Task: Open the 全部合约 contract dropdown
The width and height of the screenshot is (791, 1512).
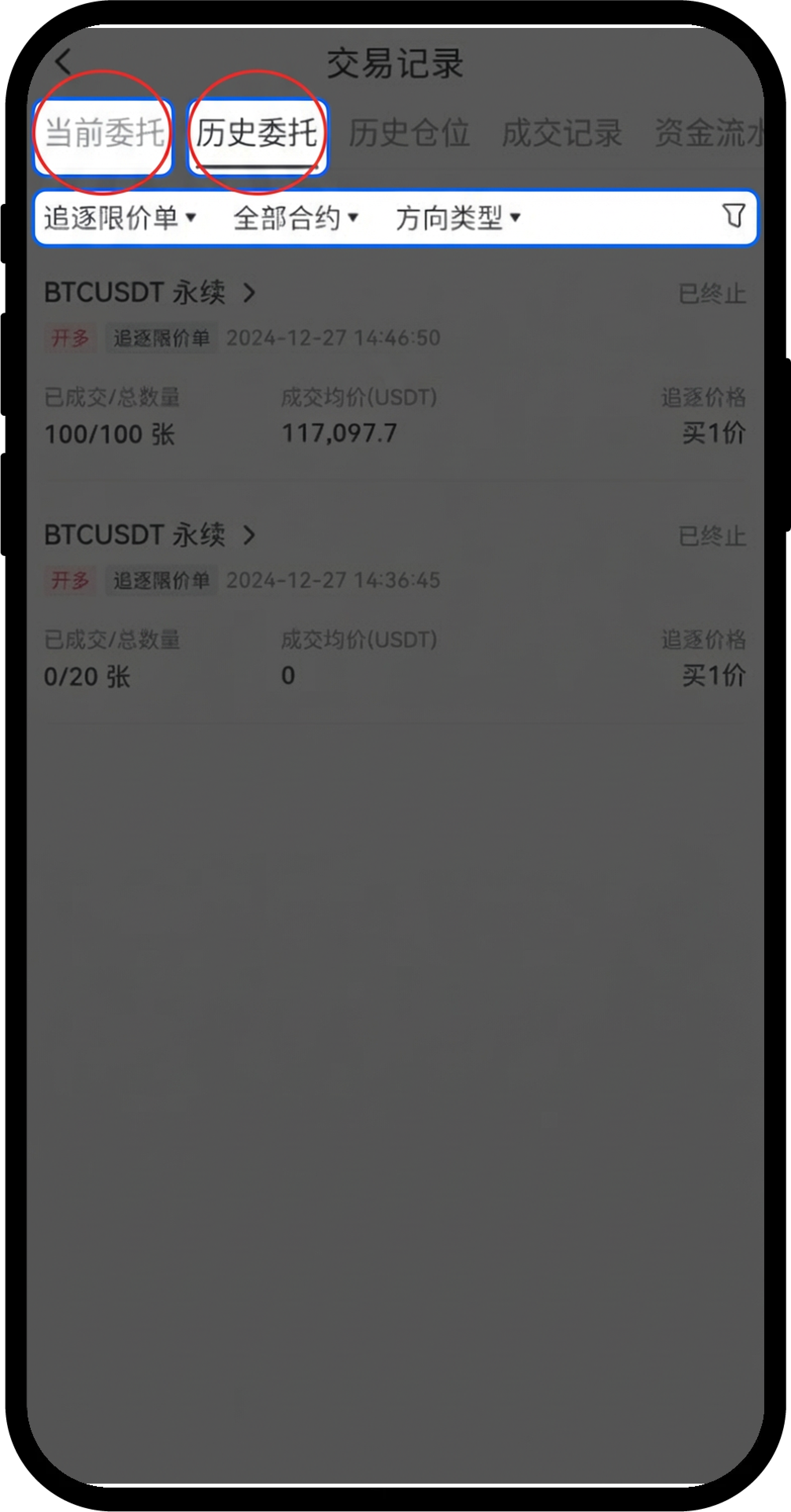Action: point(295,219)
